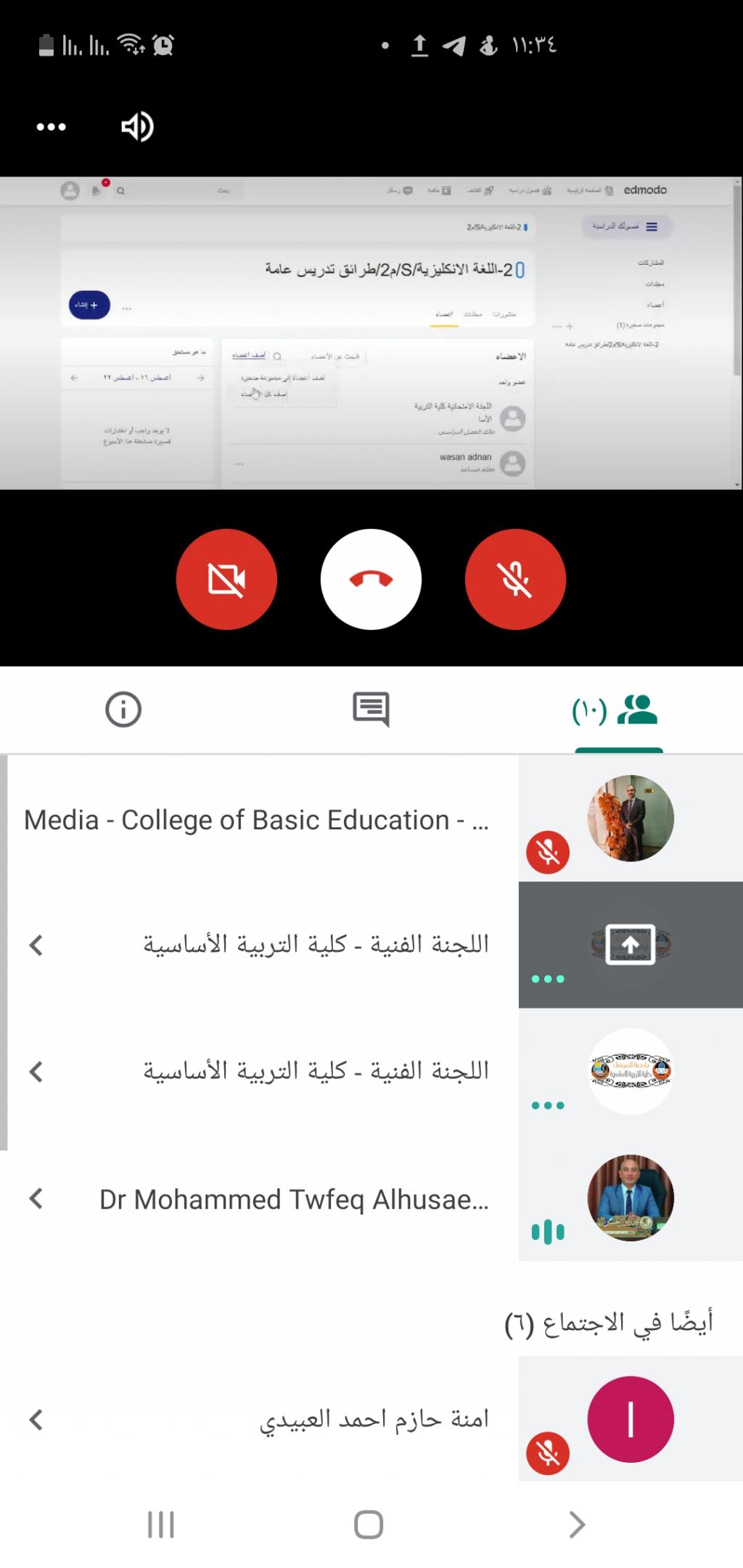Switch to the chat messages tab

(371, 709)
